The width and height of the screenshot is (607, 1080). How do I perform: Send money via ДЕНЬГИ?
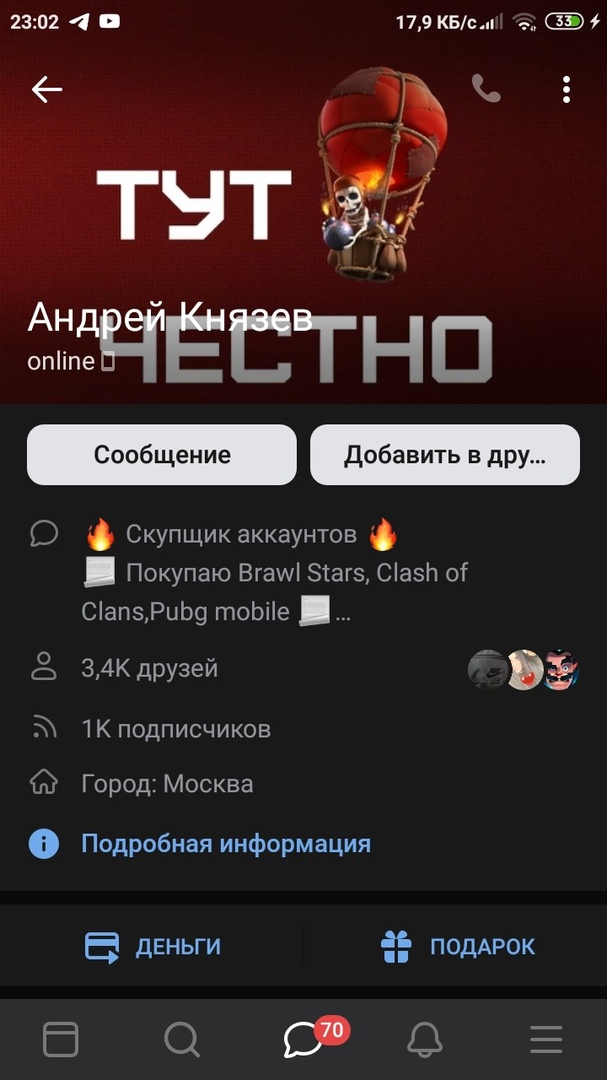click(153, 946)
